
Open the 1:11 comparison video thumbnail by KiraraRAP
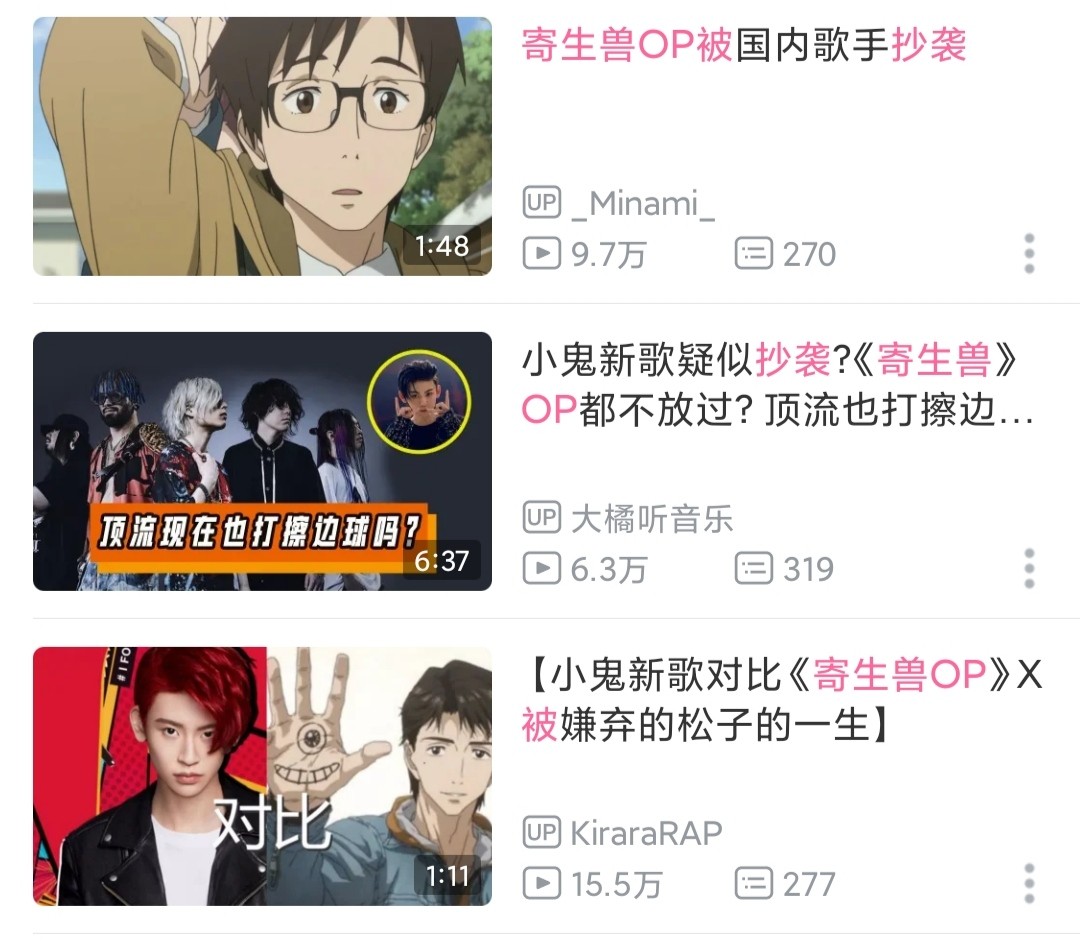(x=262, y=776)
